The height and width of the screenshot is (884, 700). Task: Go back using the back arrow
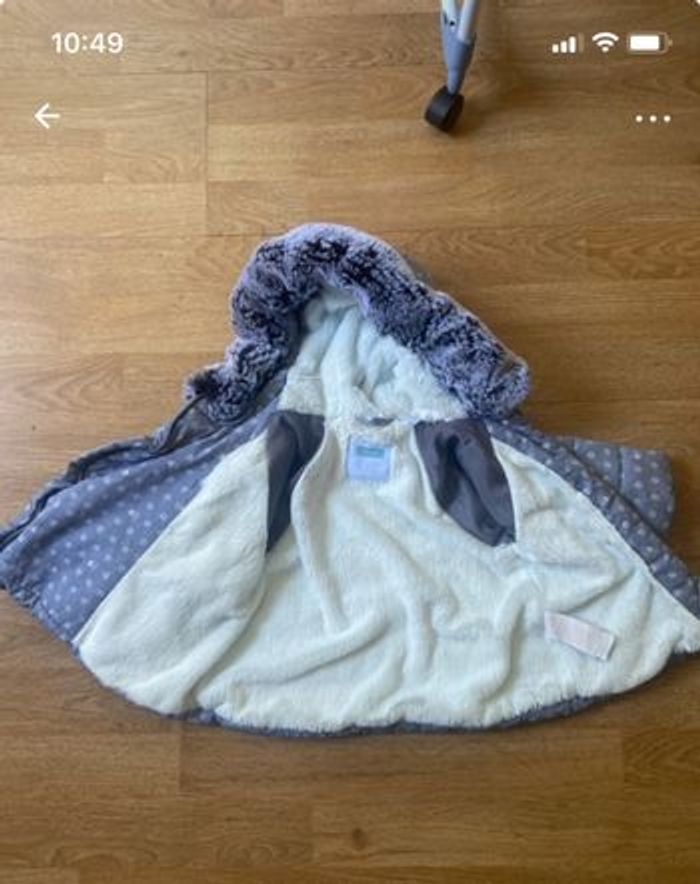pos(47,117)
